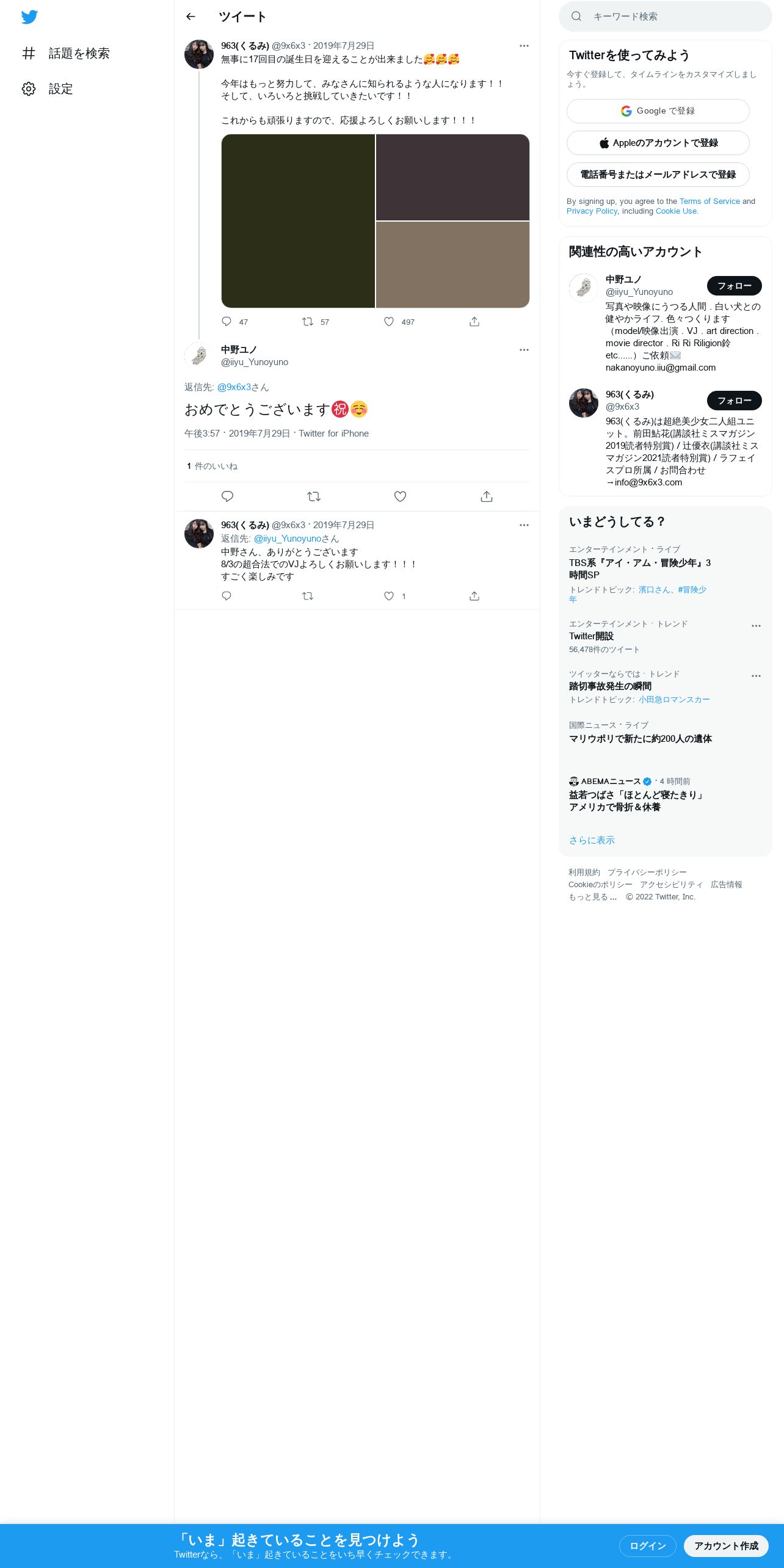Screen dimensions: 784x1568
Task: Focus the キーワード検索 search box
Action: [666, 16]
